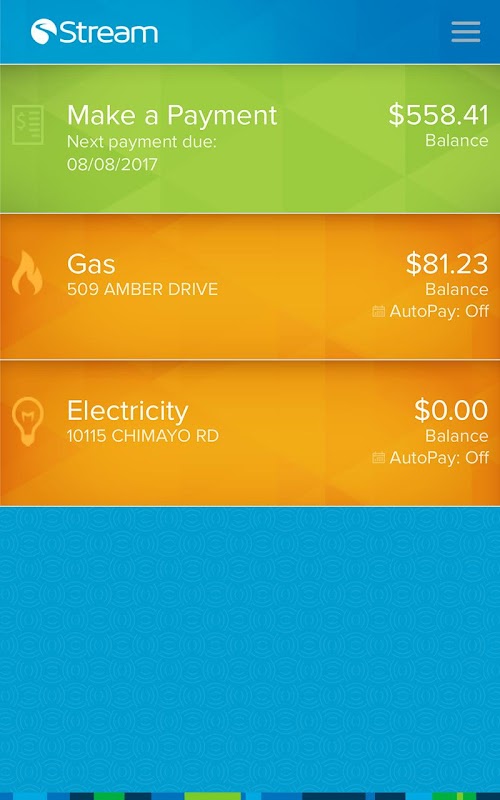The height and width of the screenshot is (800, 500).
Task: Open the Gas account at 509 Amber Drive
Action: 250,287
